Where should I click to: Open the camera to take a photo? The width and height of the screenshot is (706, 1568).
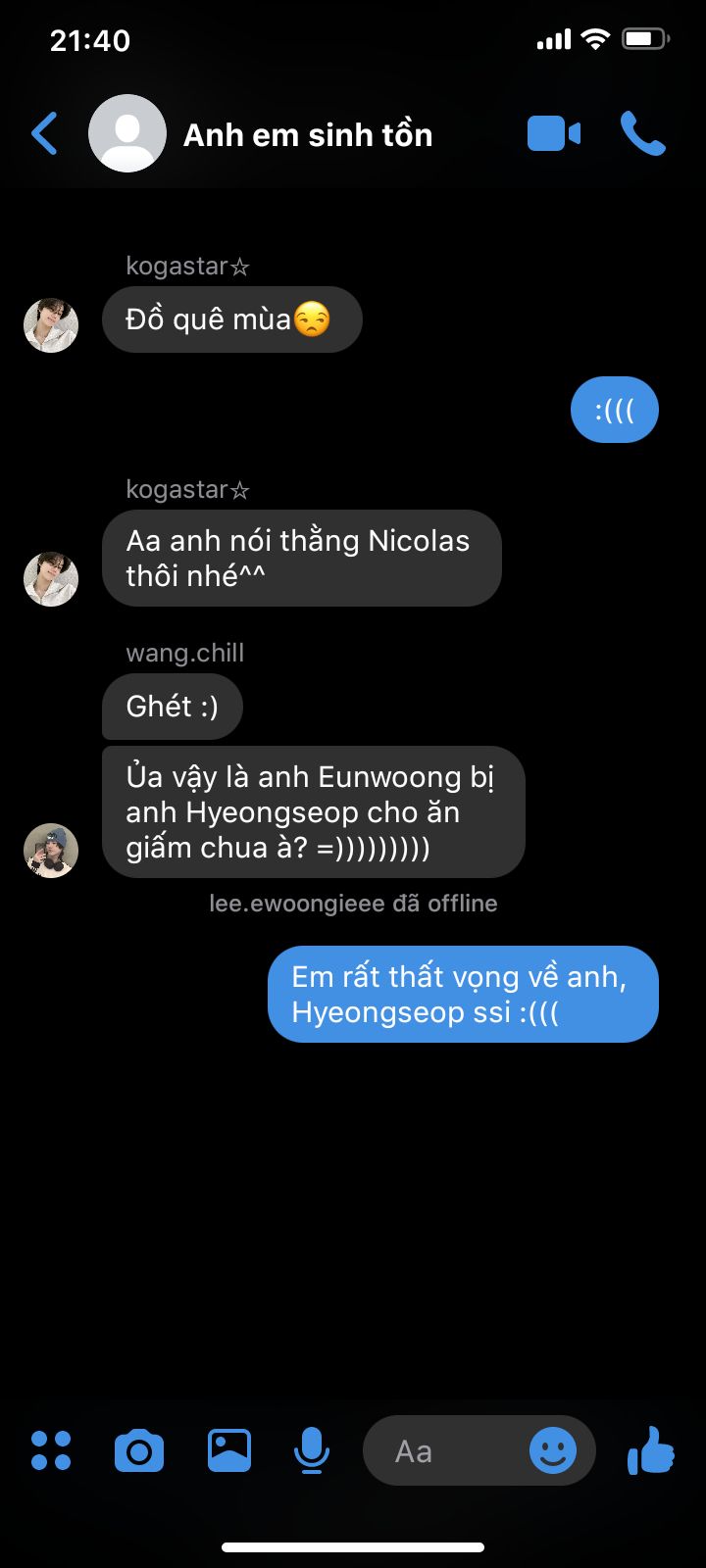click(x=139, y=1450)
